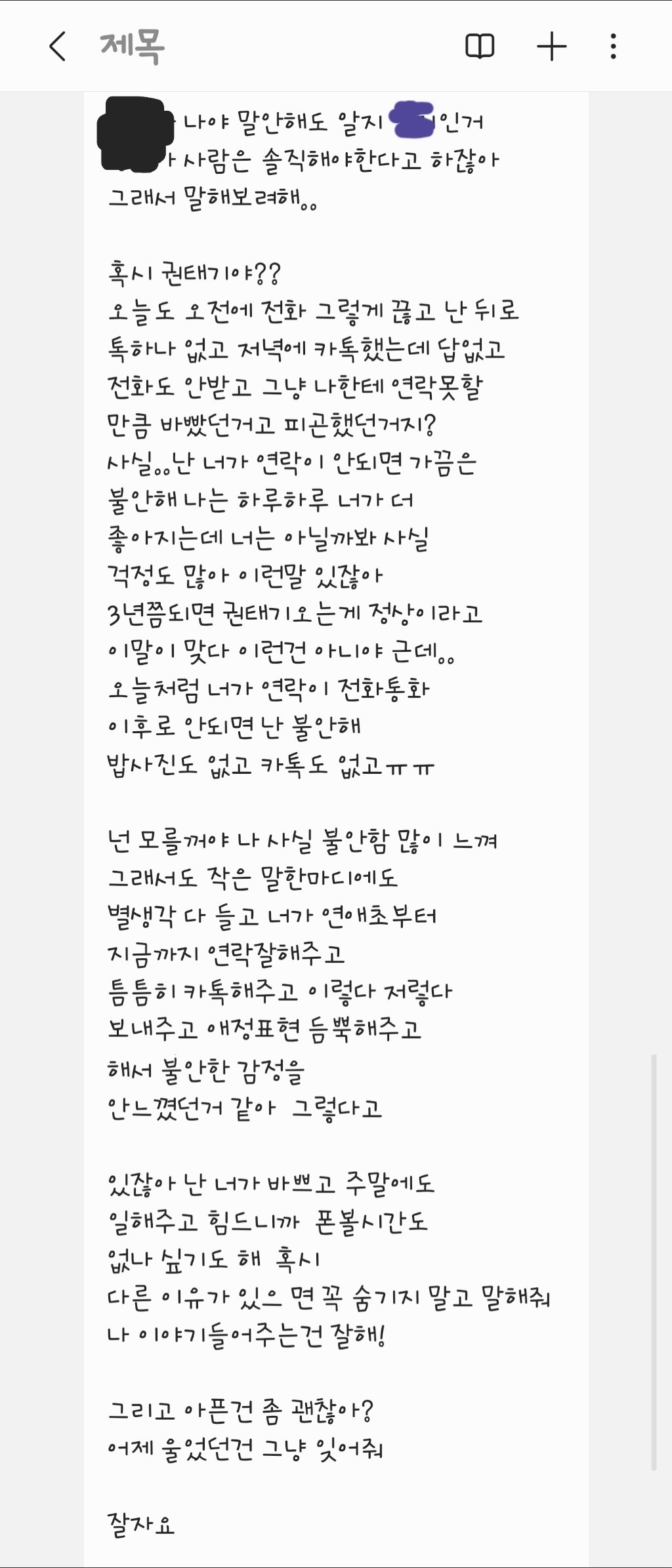Viewport: 672px width, 1568px height.
Task: Go back using the back arrow
Action: 58,47
